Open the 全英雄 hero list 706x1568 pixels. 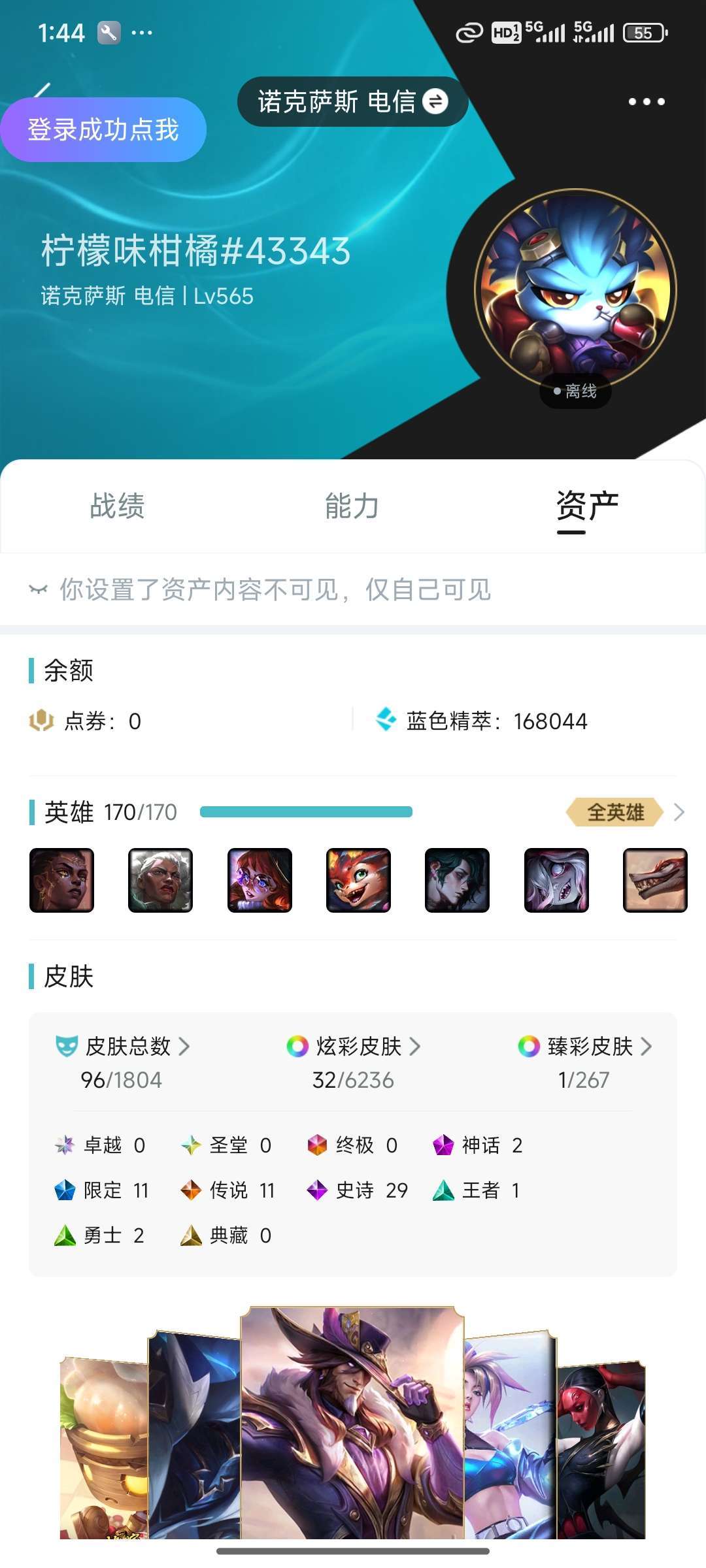pos(624,812)
